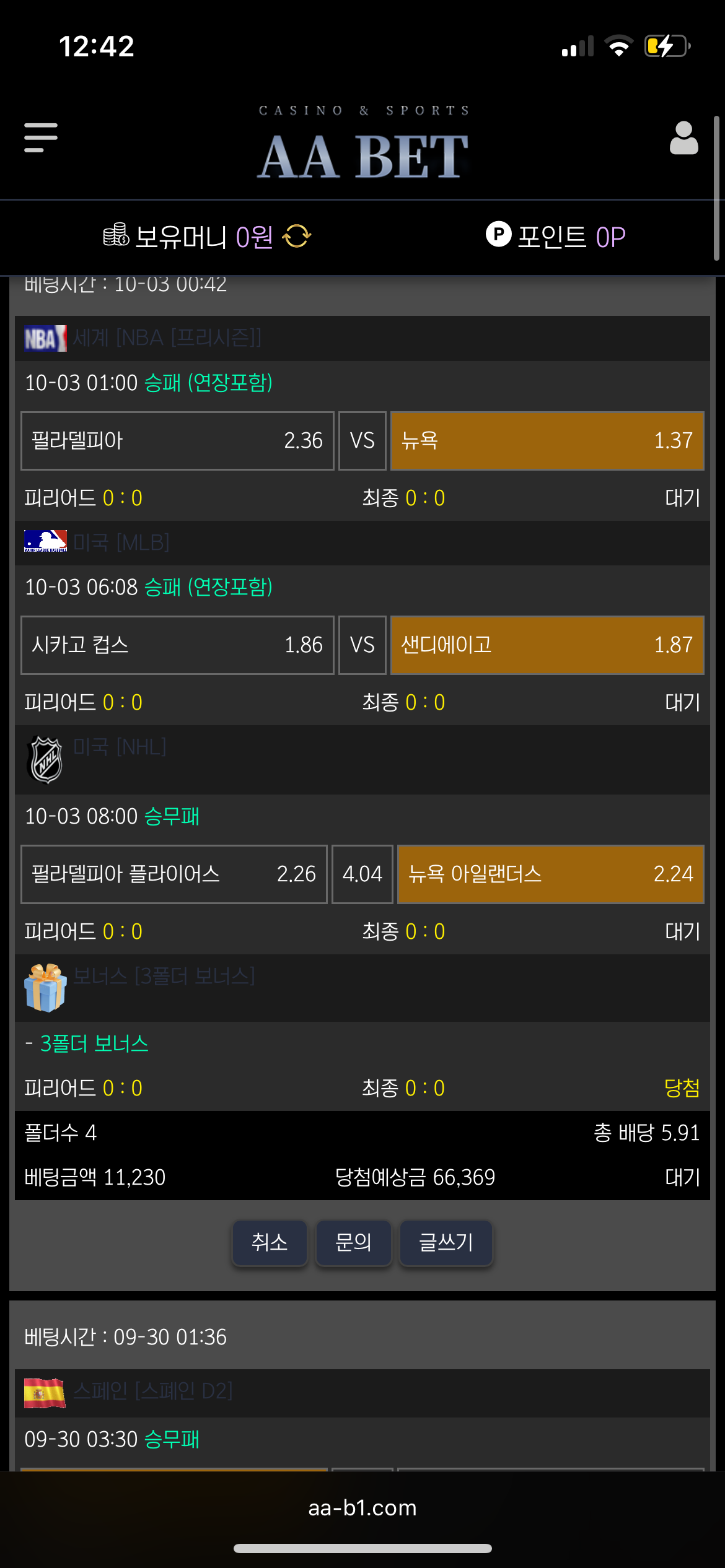Tap the 글쓰기 button
The height and width of the screenshot is (1568, 725).
(446, 1242)
